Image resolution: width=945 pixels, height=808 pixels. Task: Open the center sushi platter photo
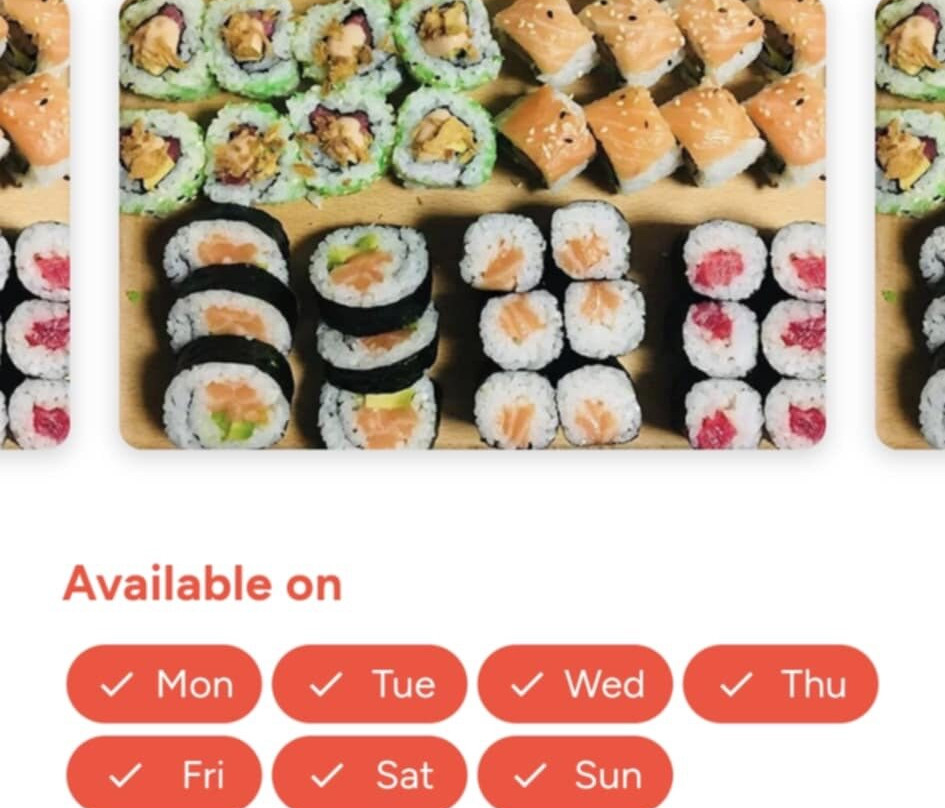click(472, 224)
